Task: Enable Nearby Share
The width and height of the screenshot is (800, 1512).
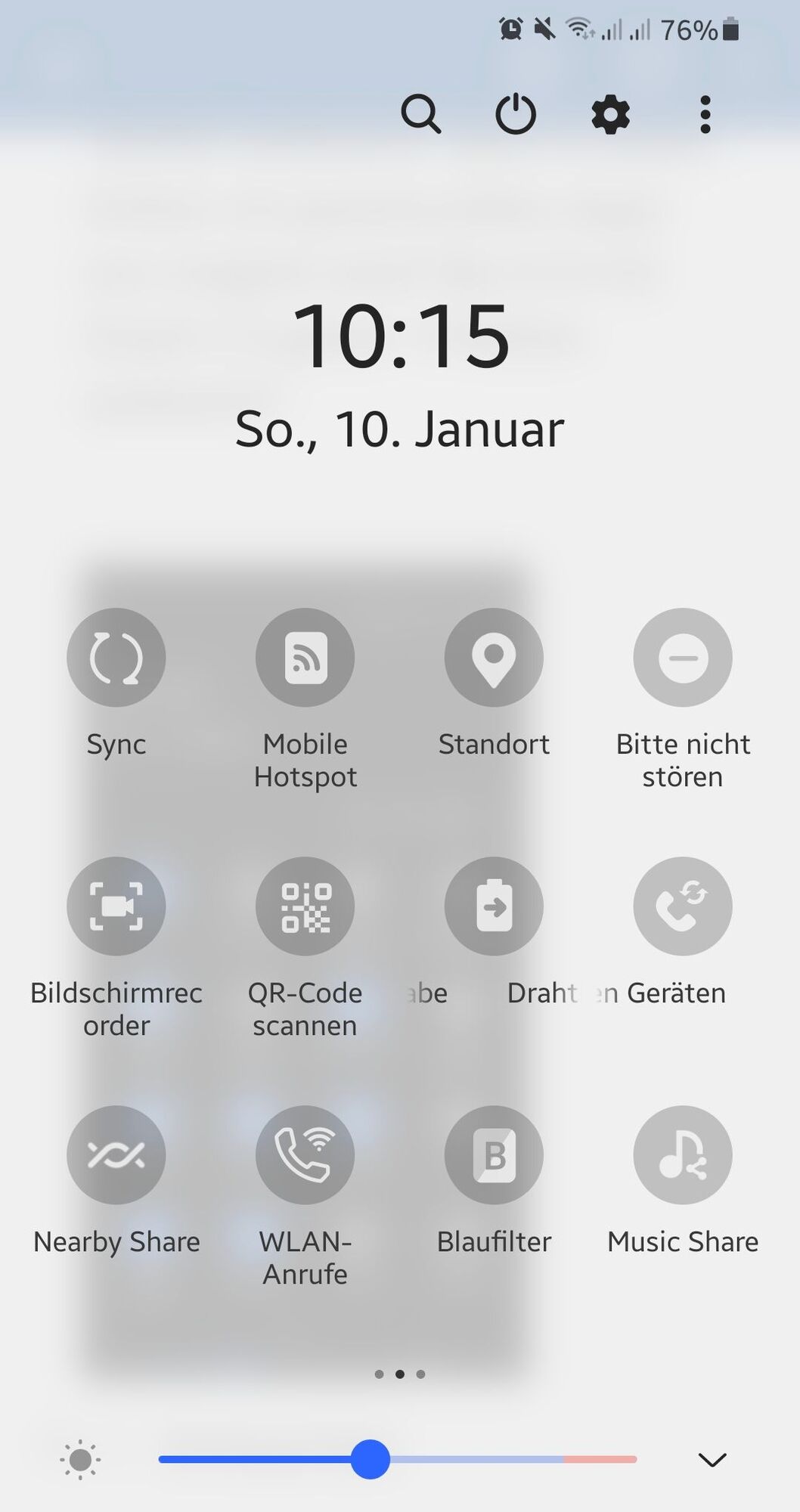Action: coord(116,1154)
